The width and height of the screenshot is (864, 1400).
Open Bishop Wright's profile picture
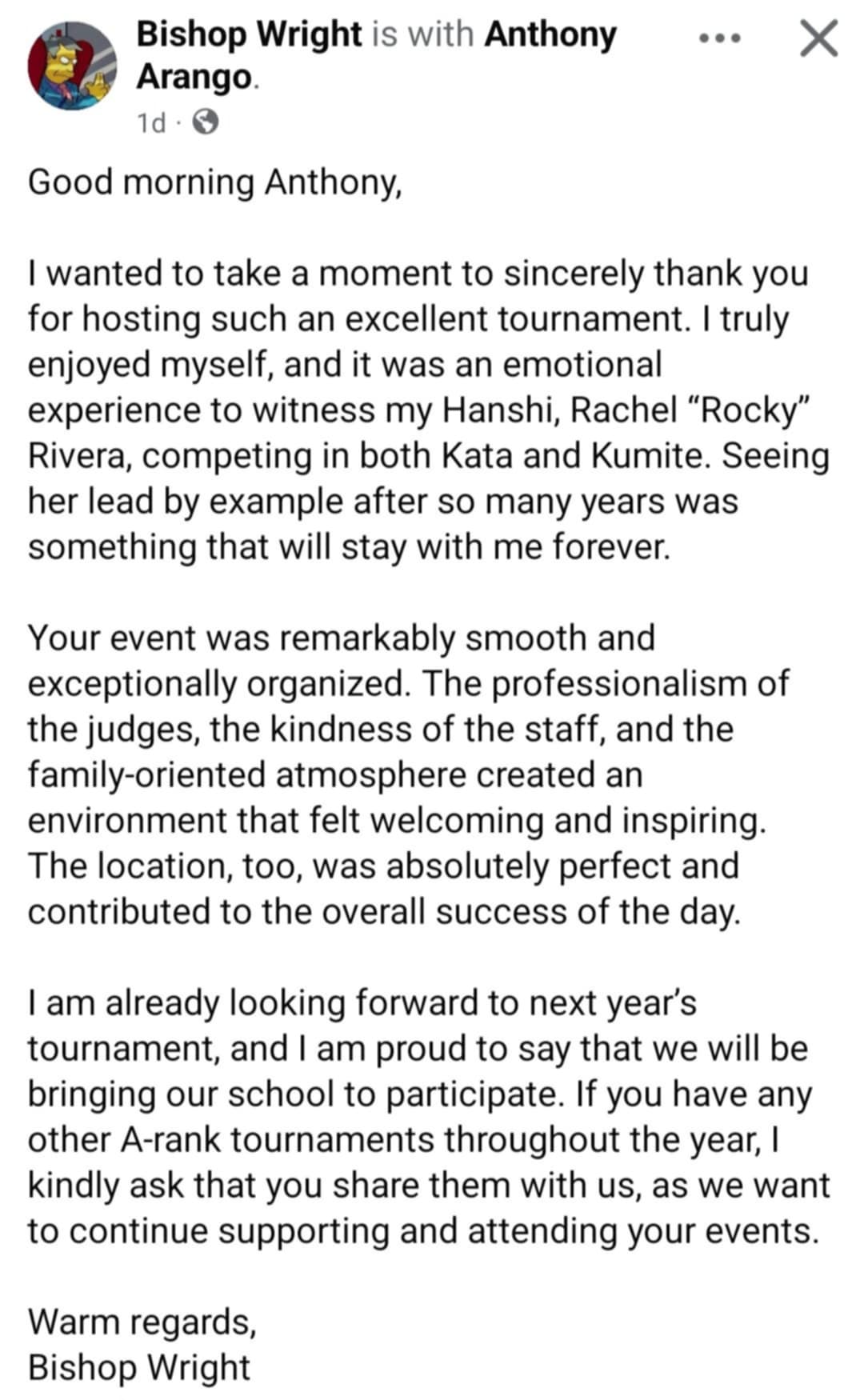(x=72, y=66)
